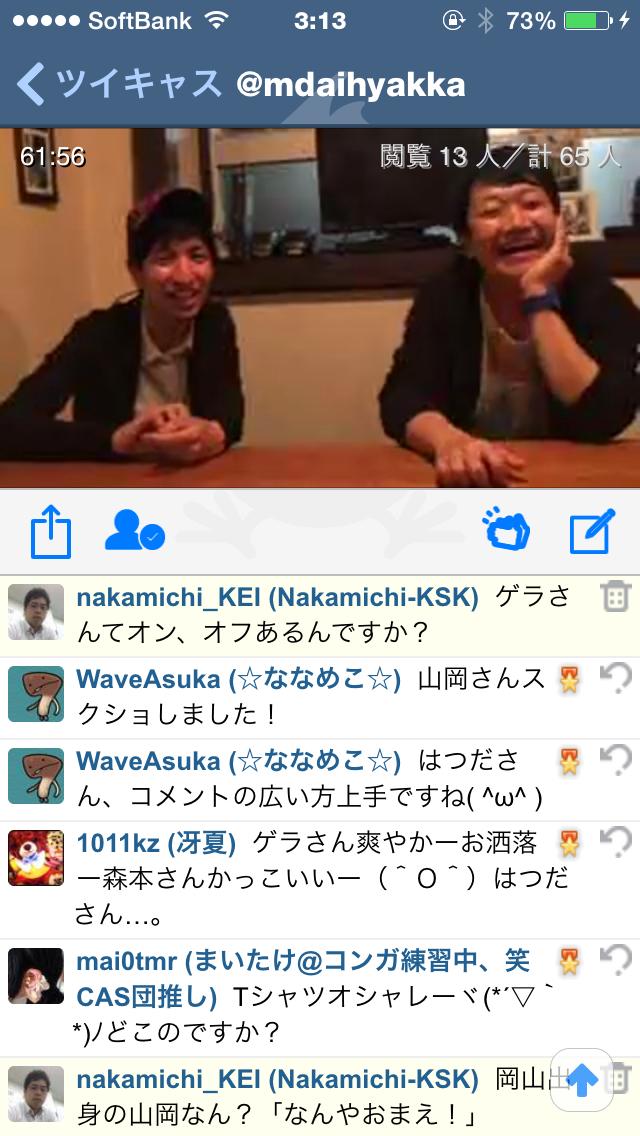Tap the live video player
The width and height of the screenshot is (640, 1136).
(320, 308)
